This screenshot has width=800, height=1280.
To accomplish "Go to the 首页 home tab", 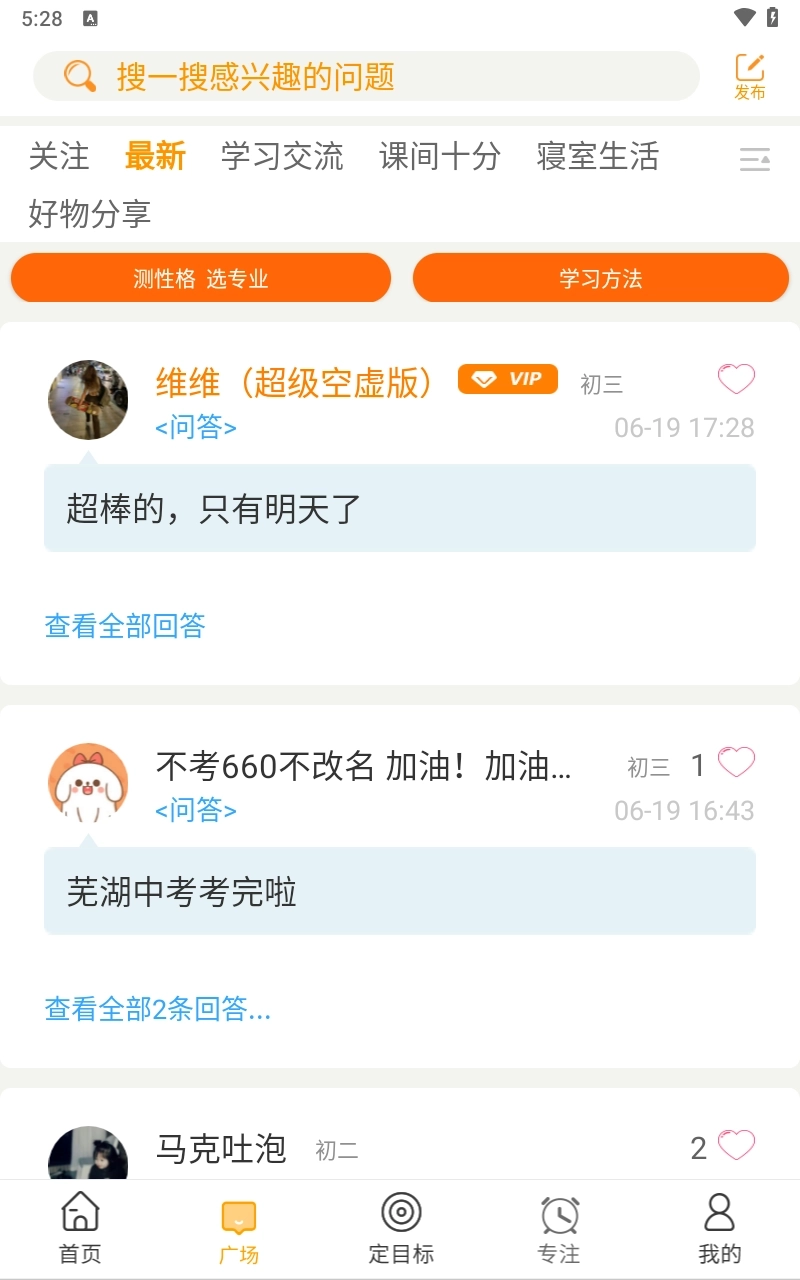I will click(80, 1228).
